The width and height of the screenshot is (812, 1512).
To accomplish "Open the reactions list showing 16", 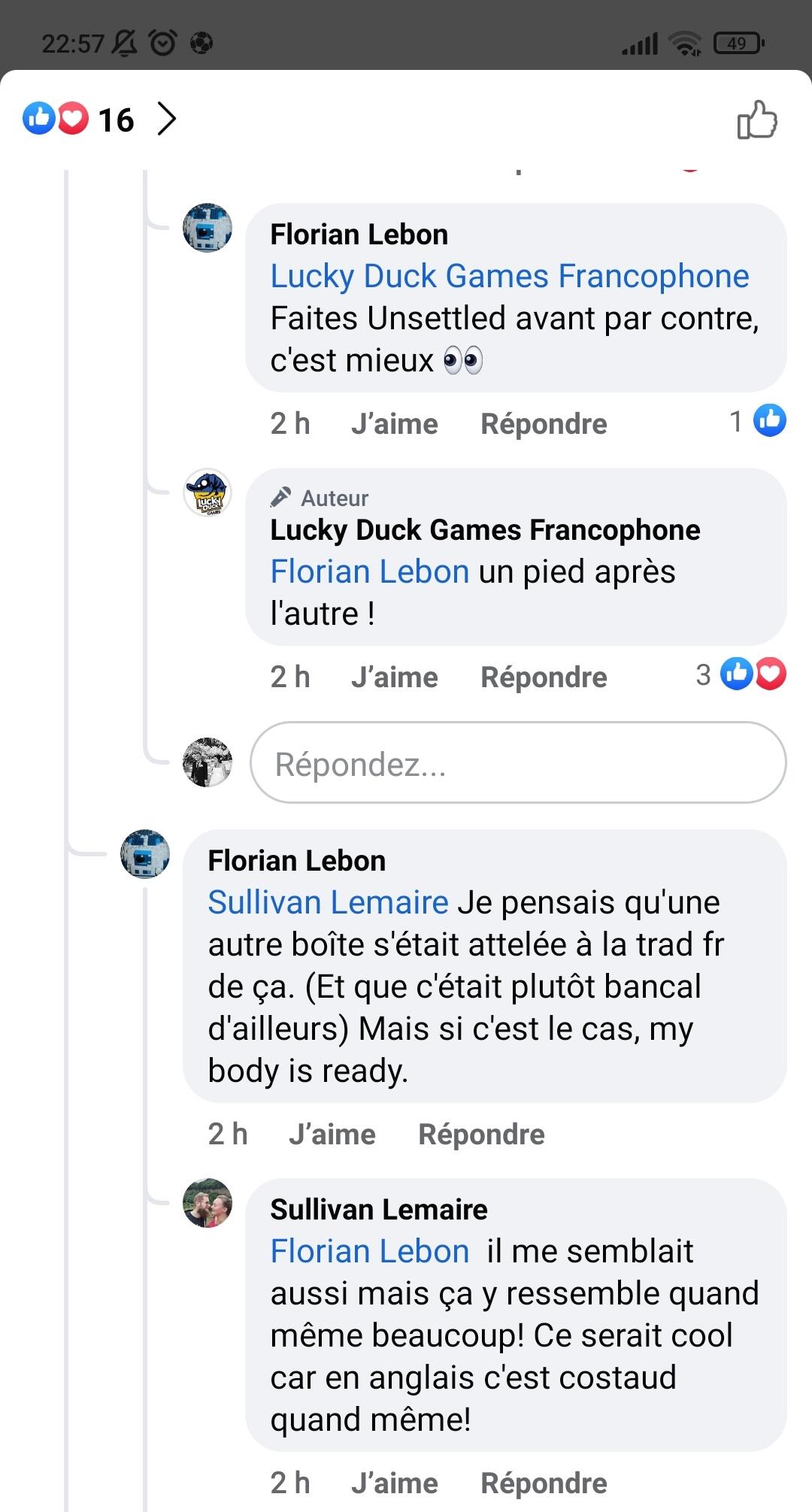I will (x=99, y=119).
